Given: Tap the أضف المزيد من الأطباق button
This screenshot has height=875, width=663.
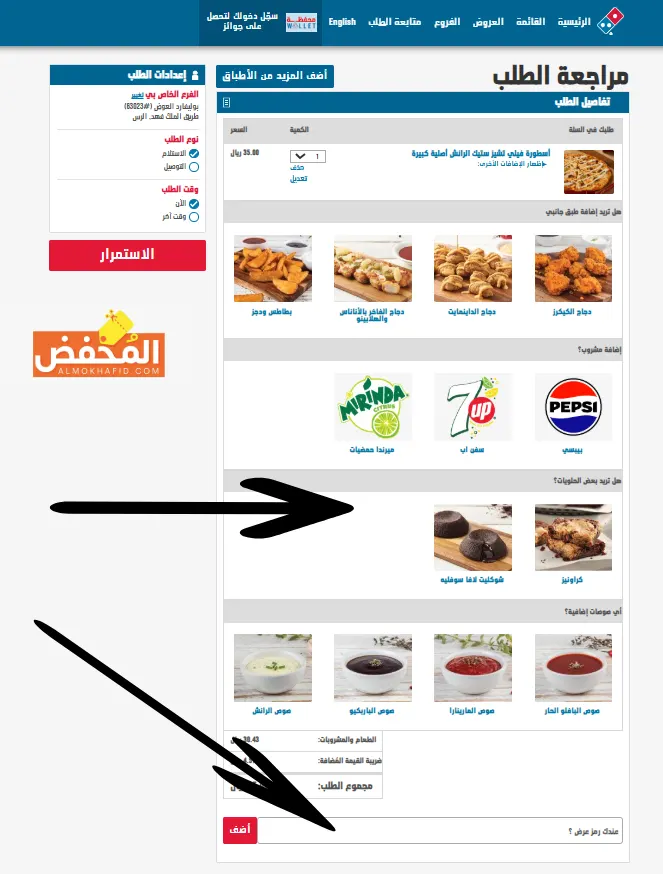Looking at the screenshot, I should [275, 76].
